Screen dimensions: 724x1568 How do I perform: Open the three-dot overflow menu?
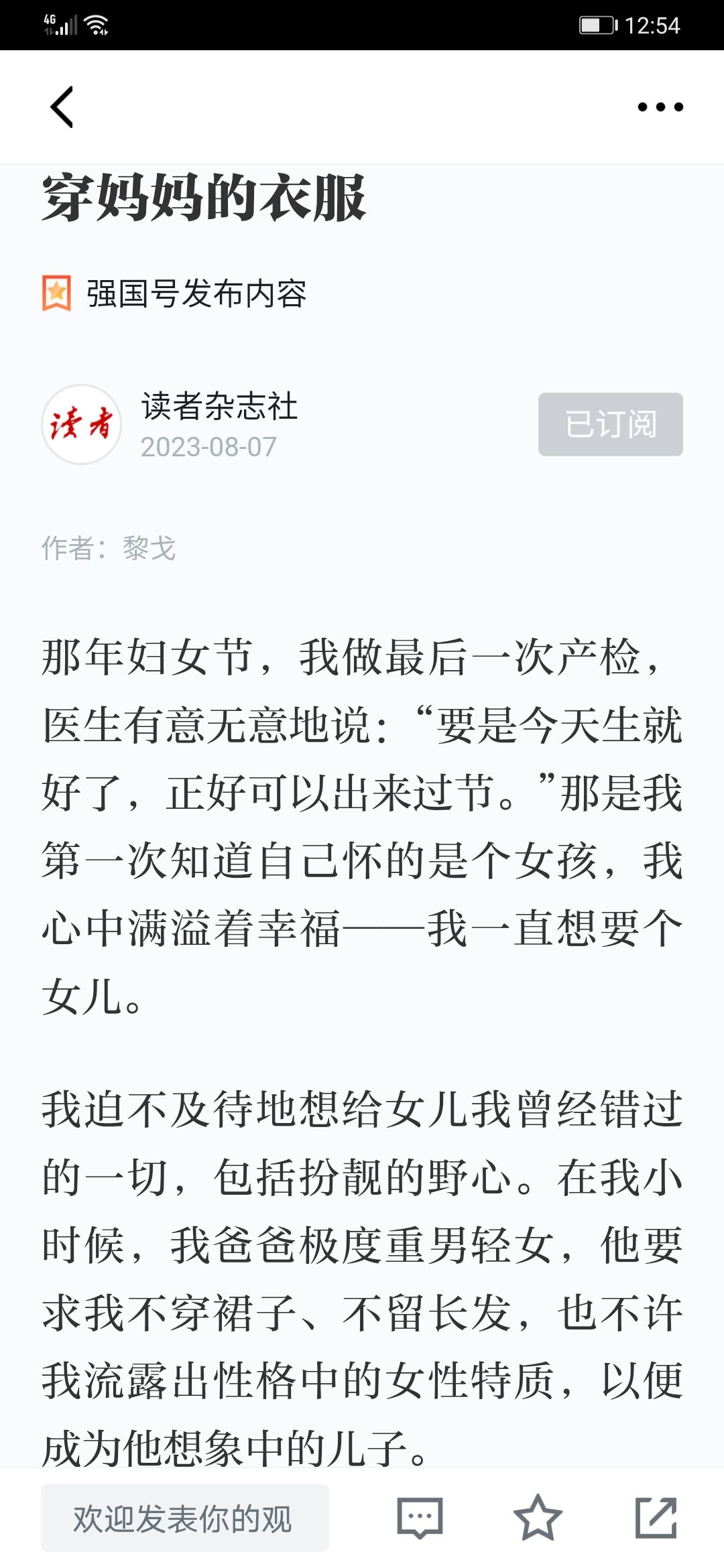click(x=660, y=107)
